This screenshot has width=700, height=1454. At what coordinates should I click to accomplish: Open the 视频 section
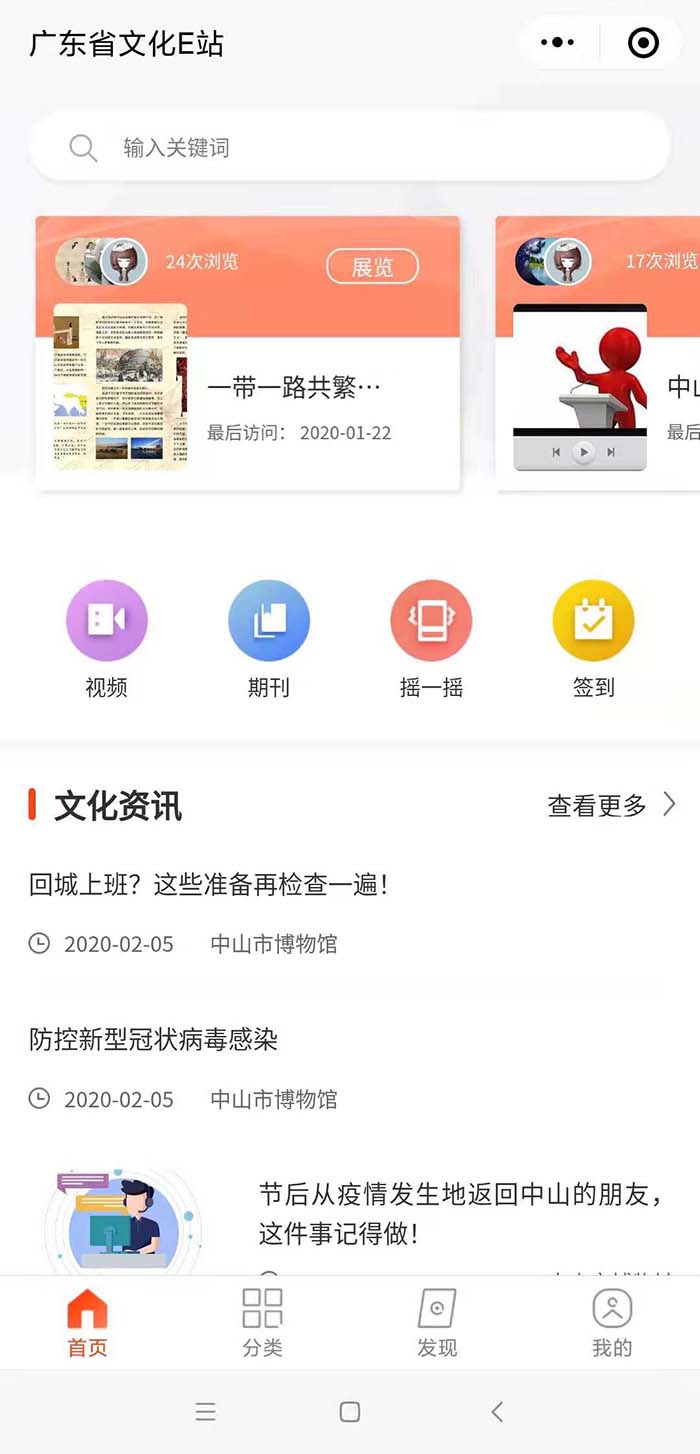(x=106, y=640)
